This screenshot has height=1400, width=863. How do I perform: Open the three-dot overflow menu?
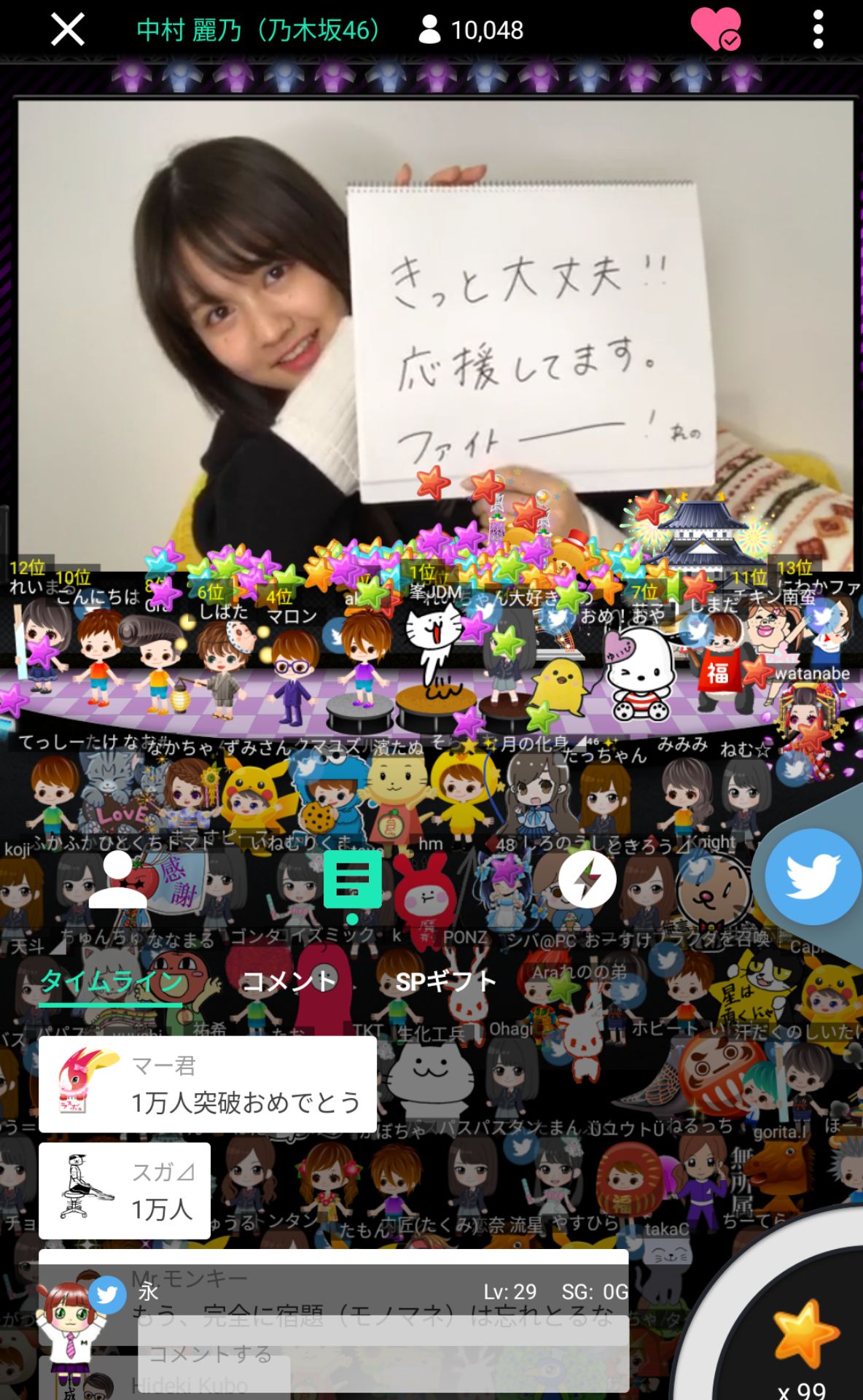coord(818,31)
